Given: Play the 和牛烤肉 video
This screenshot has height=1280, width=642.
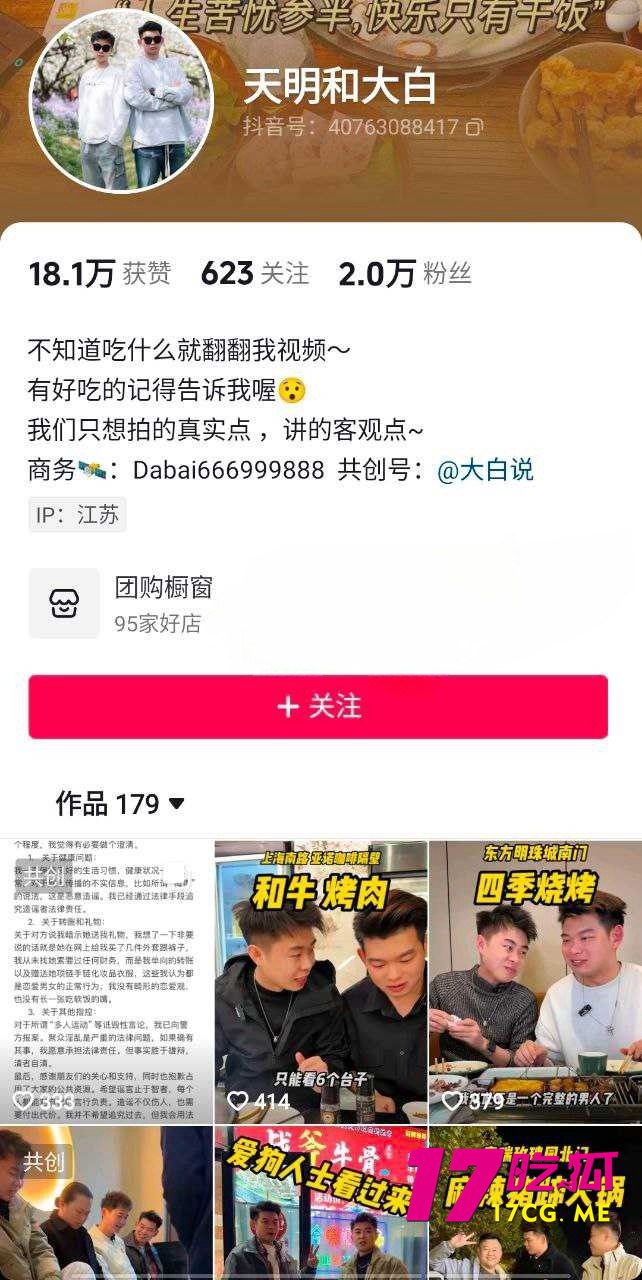Looking at the screenshot, I should (x=320, y=980).
